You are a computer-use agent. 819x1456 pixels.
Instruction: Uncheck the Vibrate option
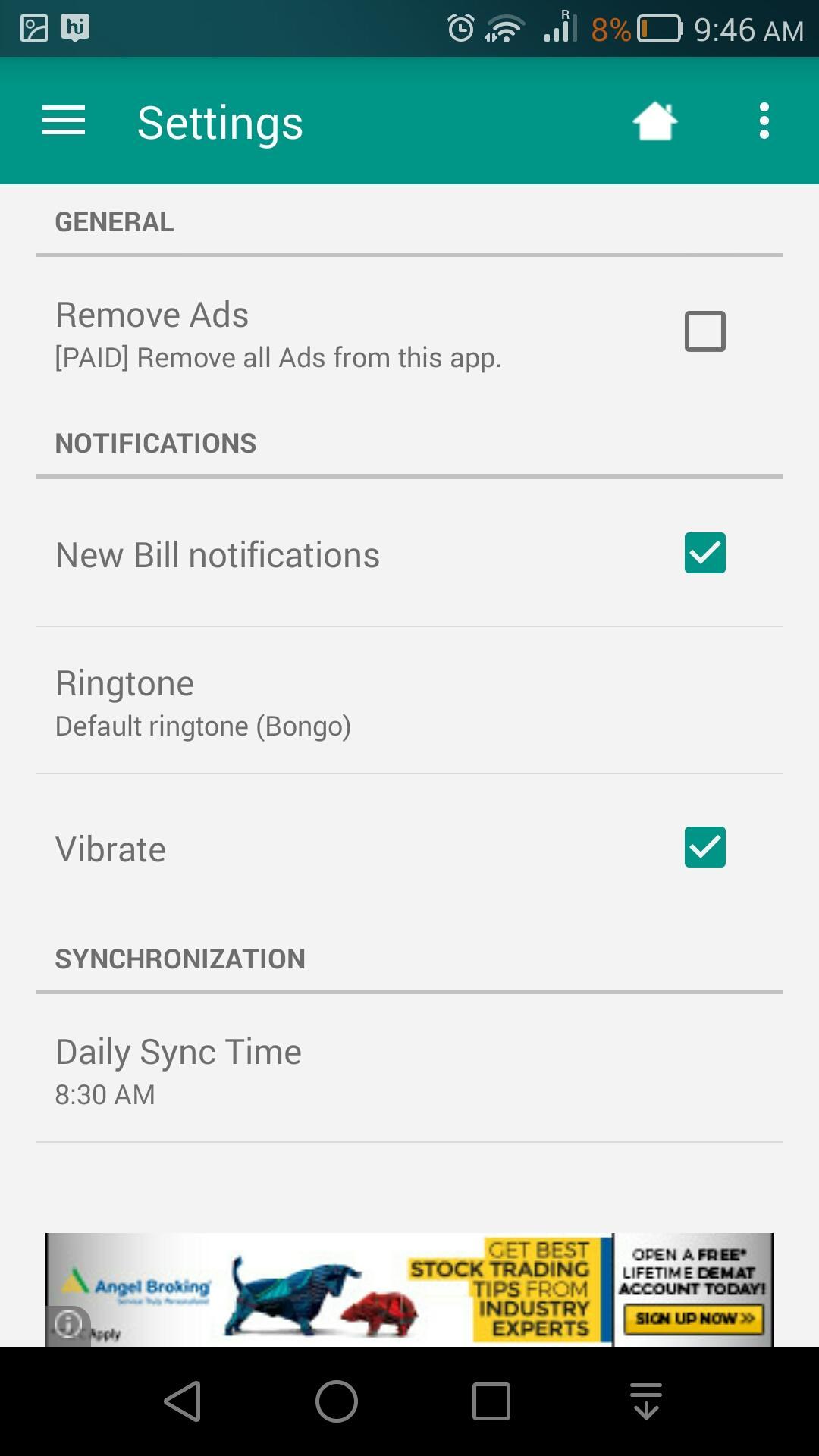pos(704,847)
